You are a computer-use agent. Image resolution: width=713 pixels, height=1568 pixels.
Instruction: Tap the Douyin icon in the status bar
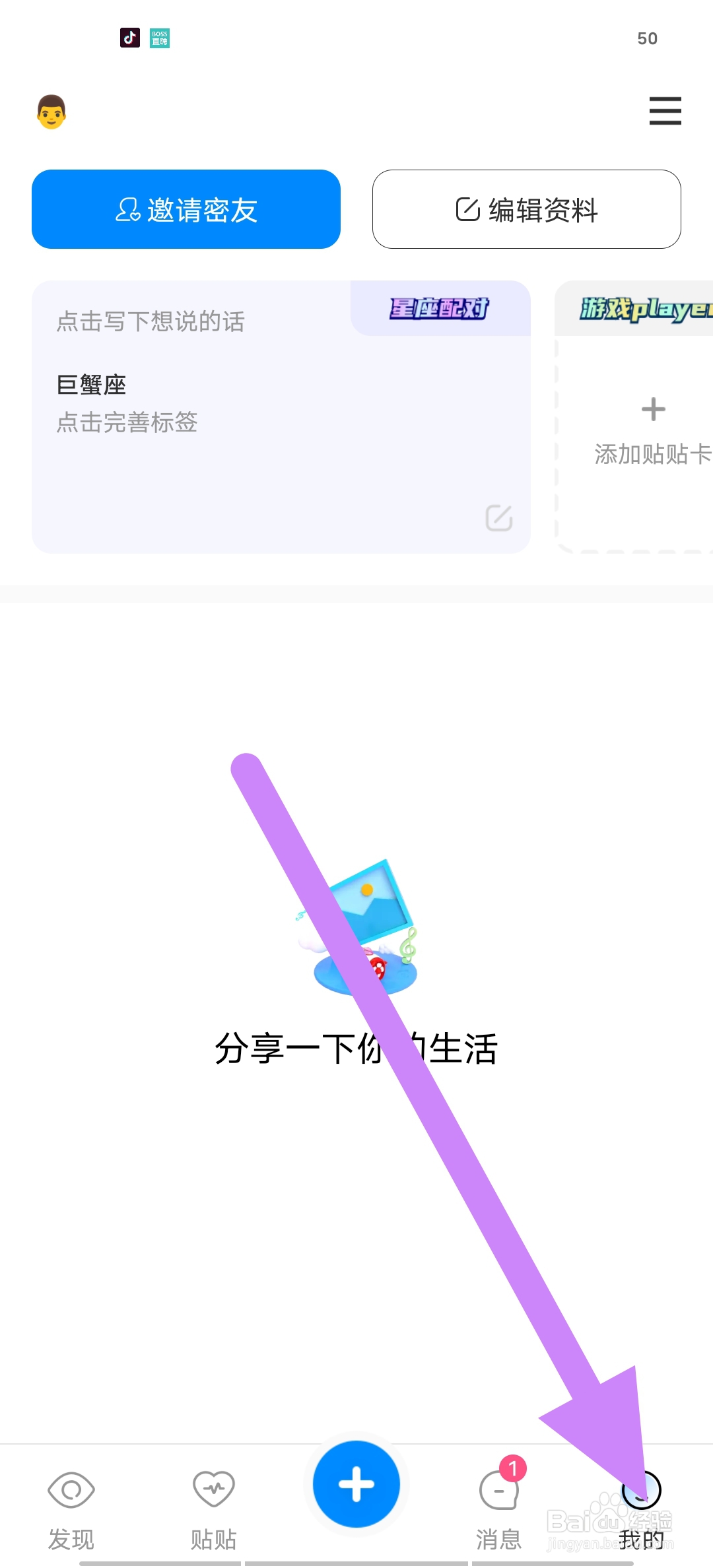click(x=129, y=38)
